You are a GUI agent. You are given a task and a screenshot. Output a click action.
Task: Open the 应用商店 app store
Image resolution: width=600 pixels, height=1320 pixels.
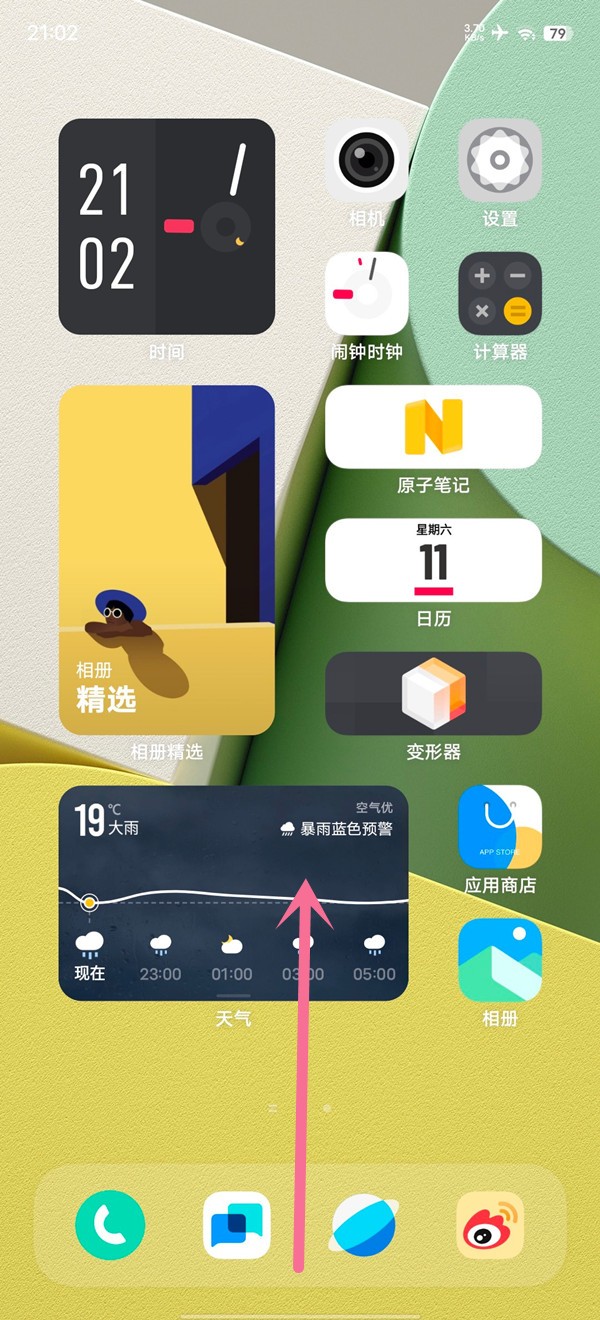(500, 827)
